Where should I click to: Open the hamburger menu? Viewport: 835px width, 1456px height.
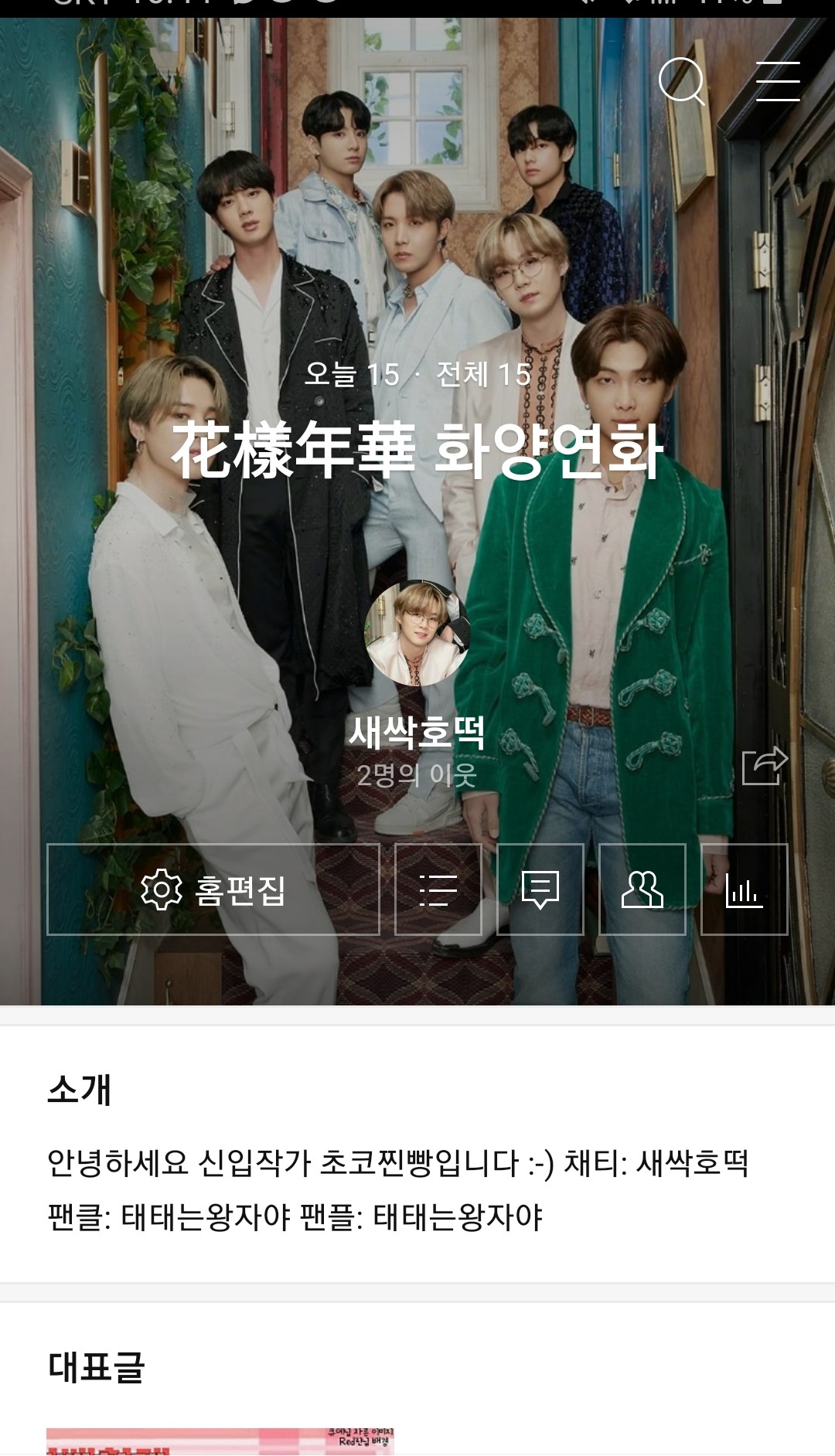(x=777, y=81)
